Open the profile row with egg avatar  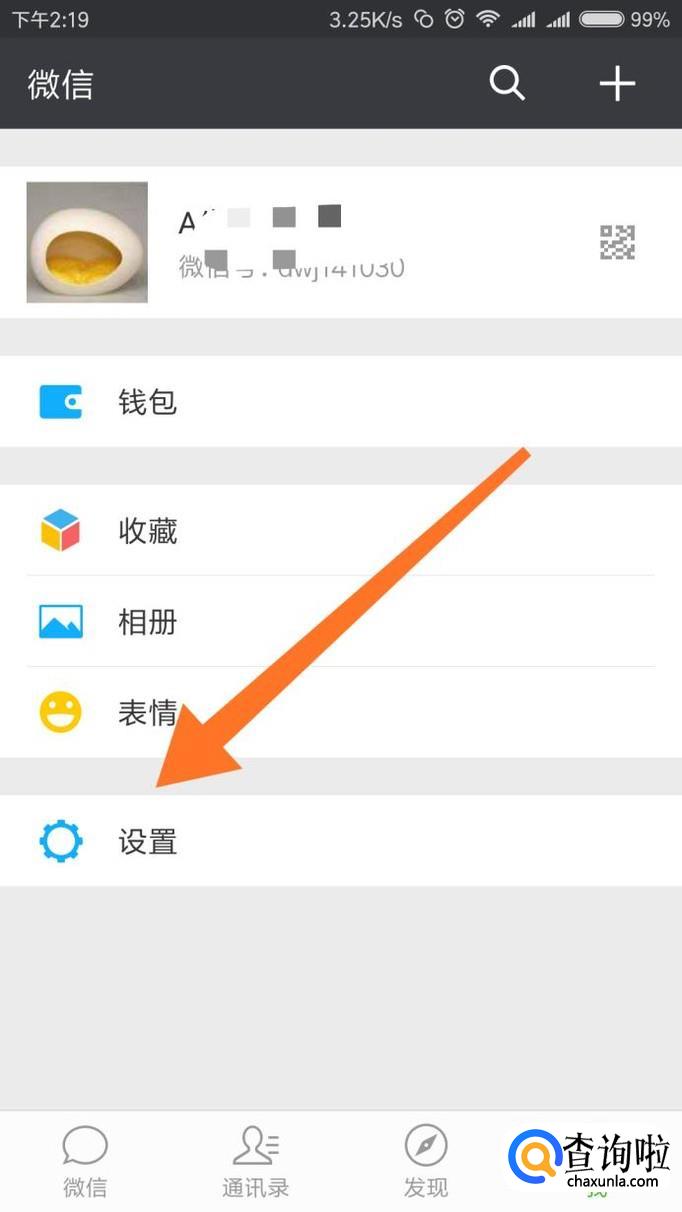click(341, 242)
